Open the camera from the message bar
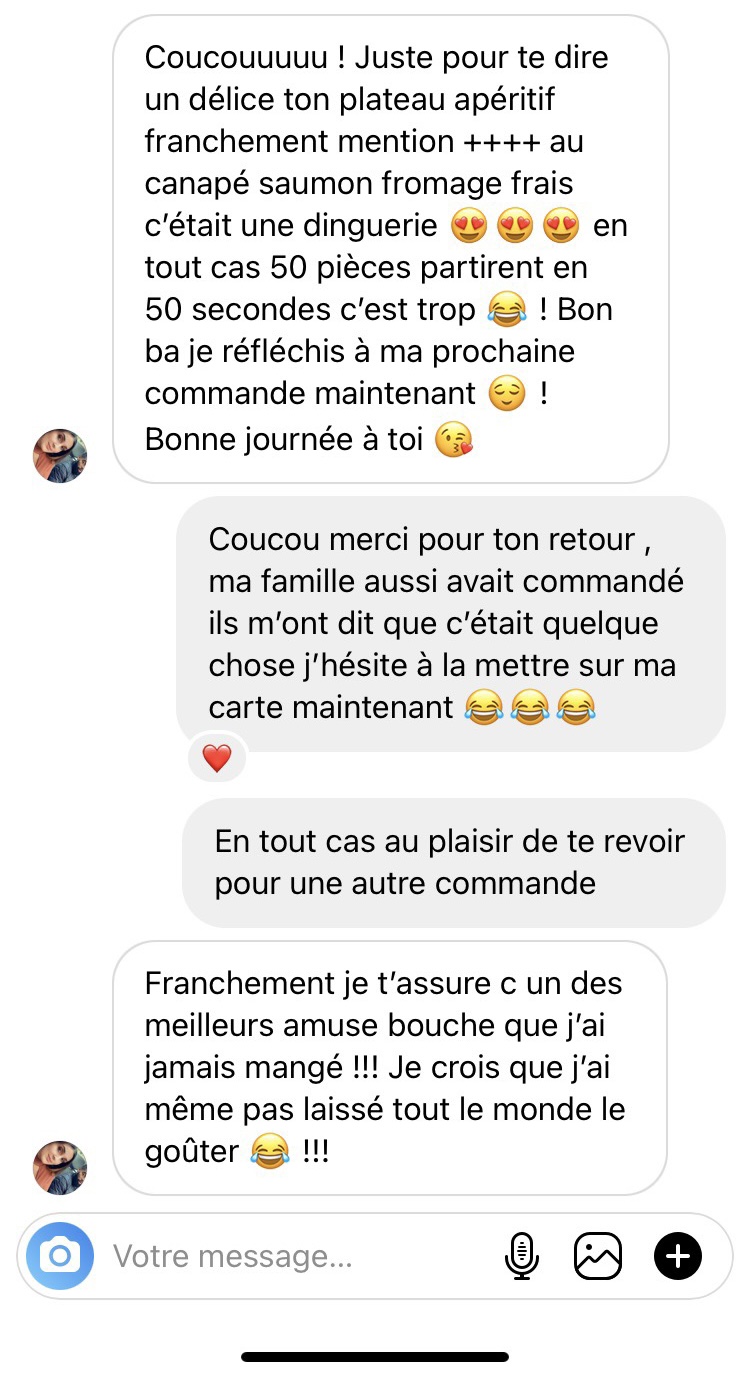This screenshot has width=750, height=1378. (x=60, y=1255)
